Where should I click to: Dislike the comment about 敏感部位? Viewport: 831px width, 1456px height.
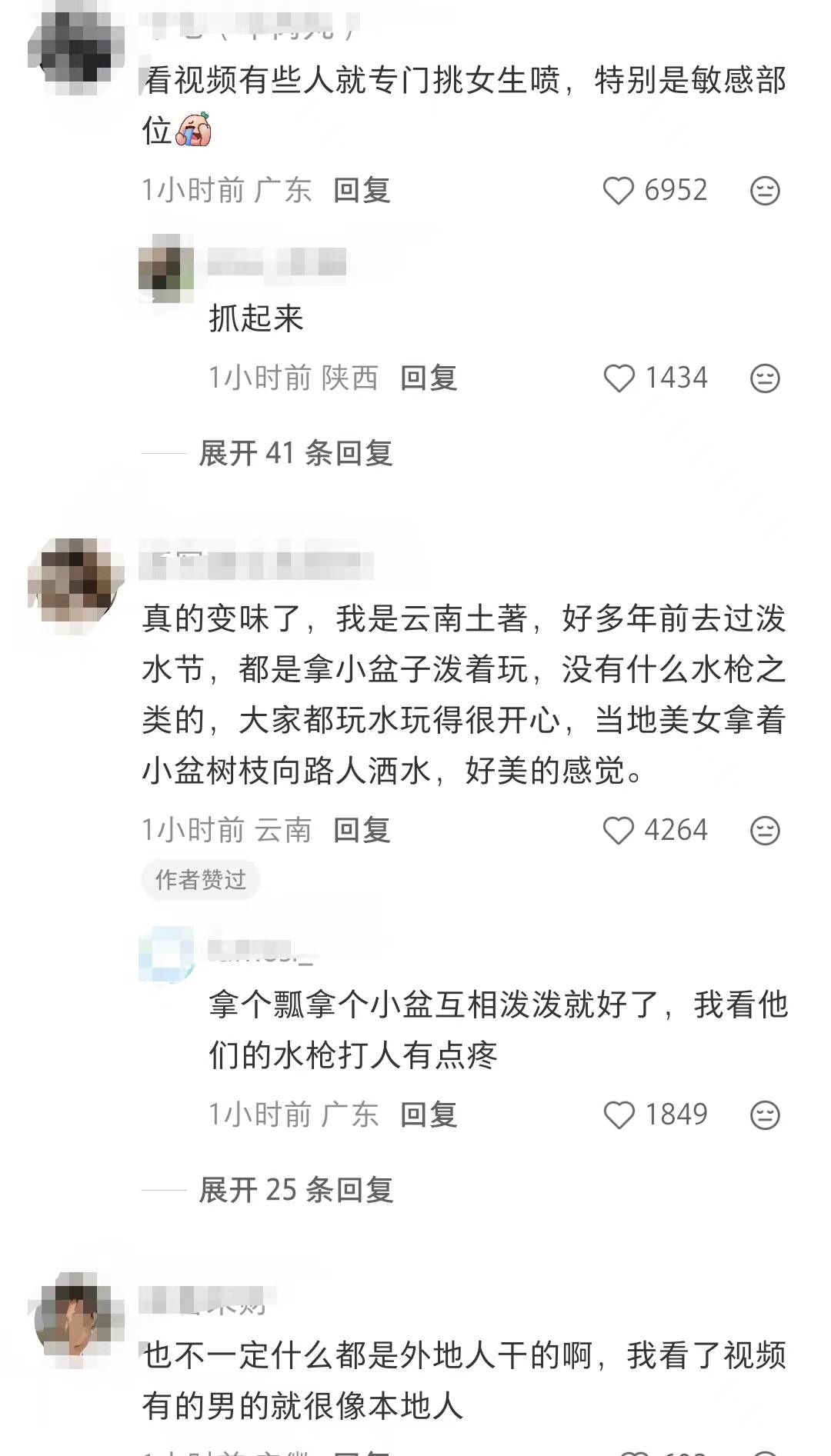[x=764, y=191]
